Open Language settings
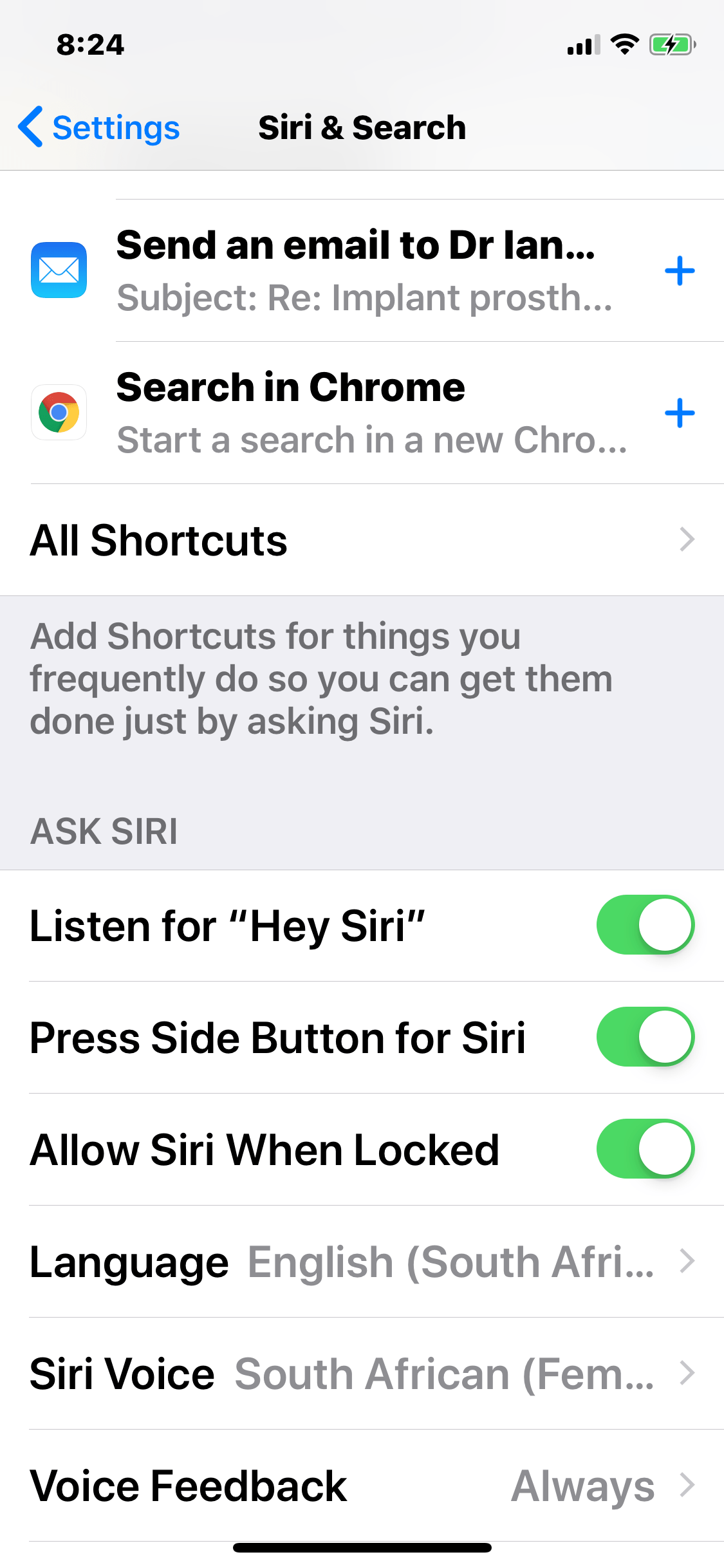Viewport: 724px width, 1568px height. (x=362, y=1262)
